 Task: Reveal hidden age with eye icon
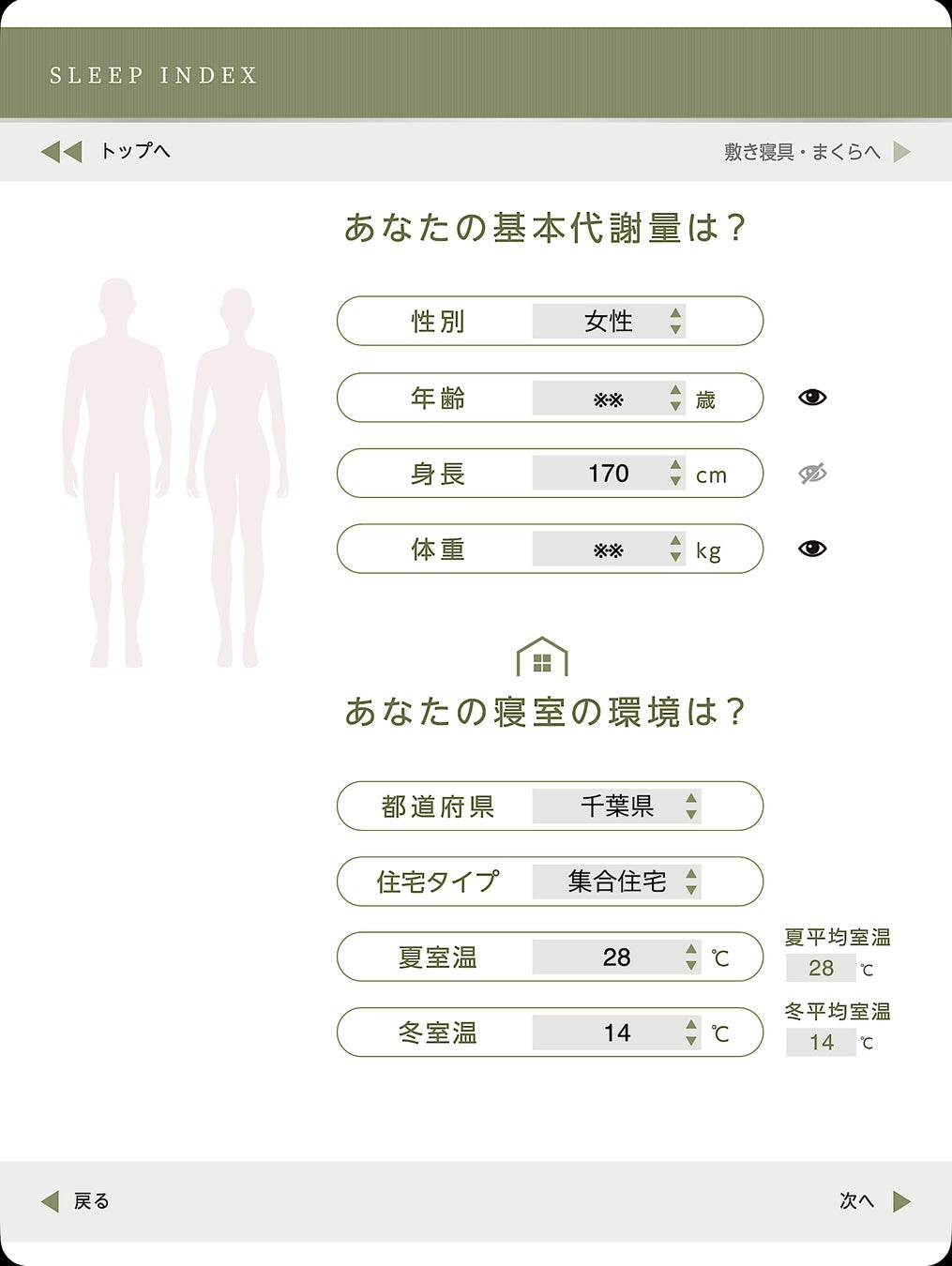pyautogui.click(x=812, y=398)
